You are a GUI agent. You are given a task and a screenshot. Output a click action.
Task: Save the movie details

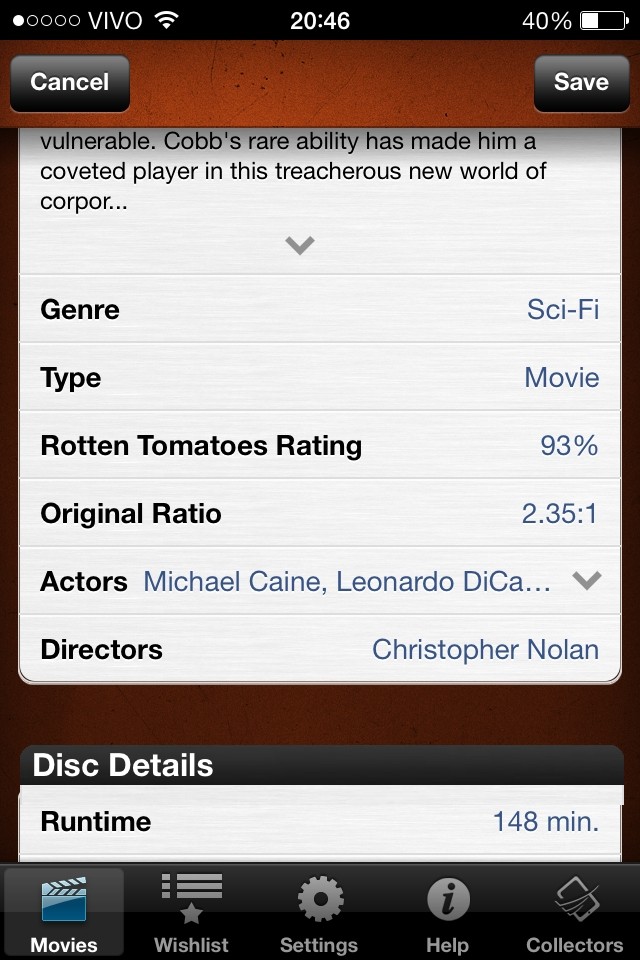[580, 82]
